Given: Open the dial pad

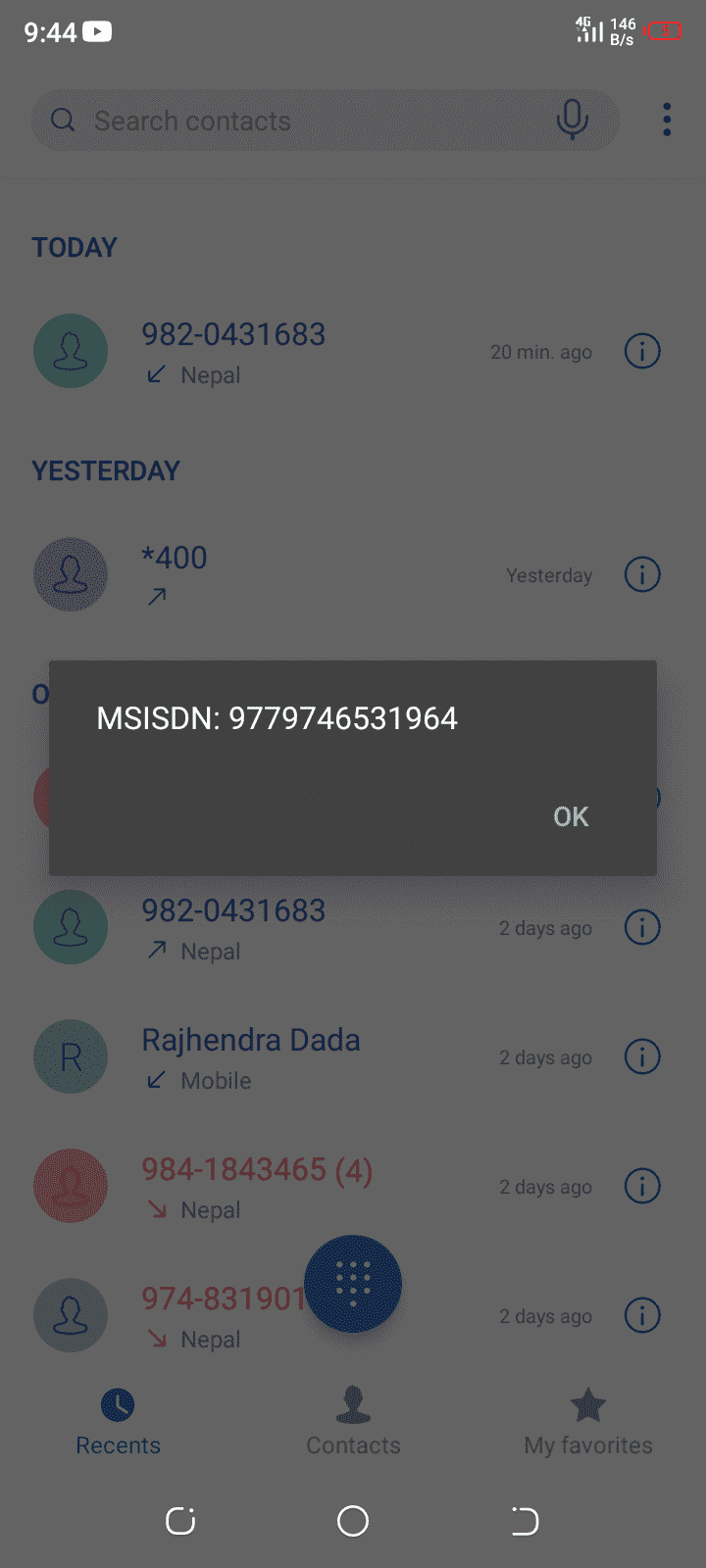Looking at the screenshot, I should click(x=353, y=1283).
